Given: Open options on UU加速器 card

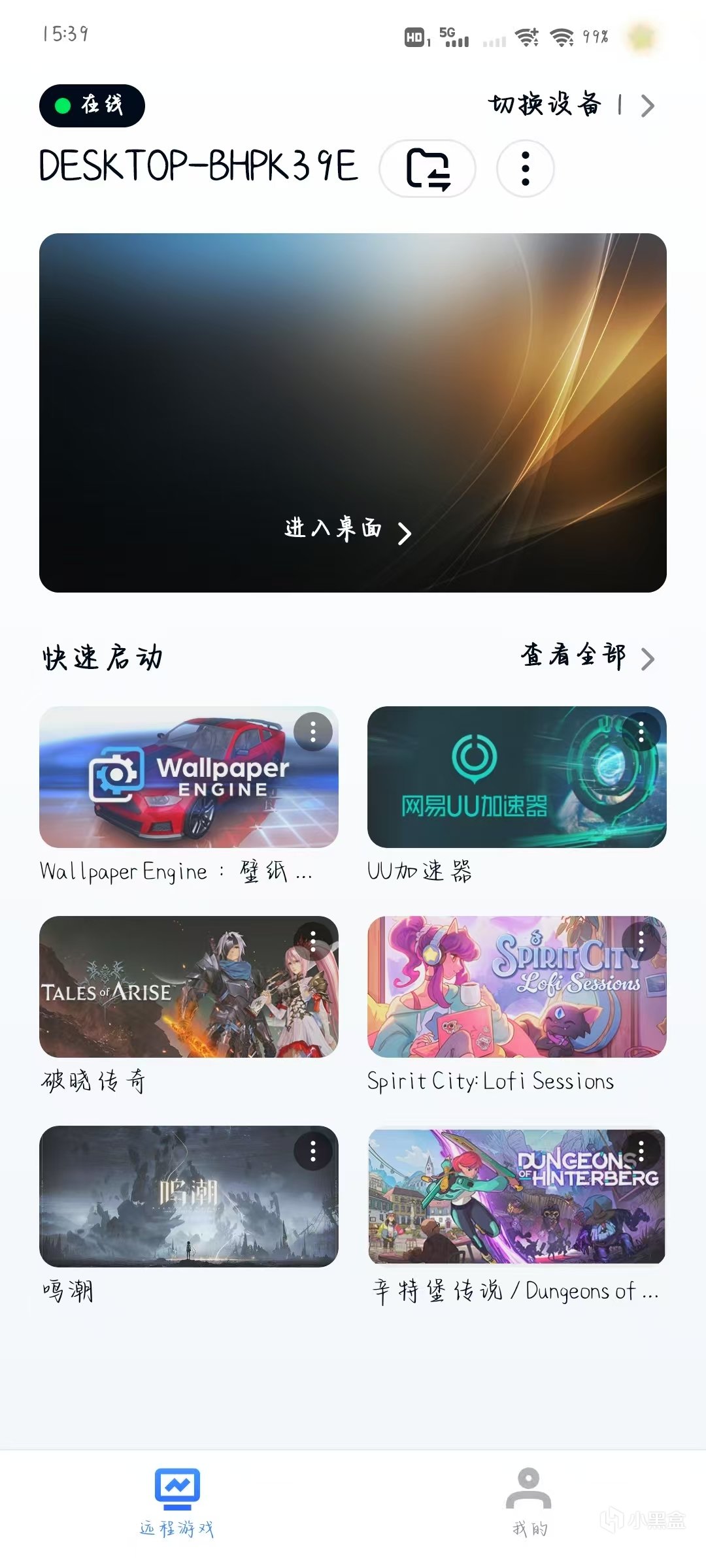Looking at the screenshot, I should 641,732.
